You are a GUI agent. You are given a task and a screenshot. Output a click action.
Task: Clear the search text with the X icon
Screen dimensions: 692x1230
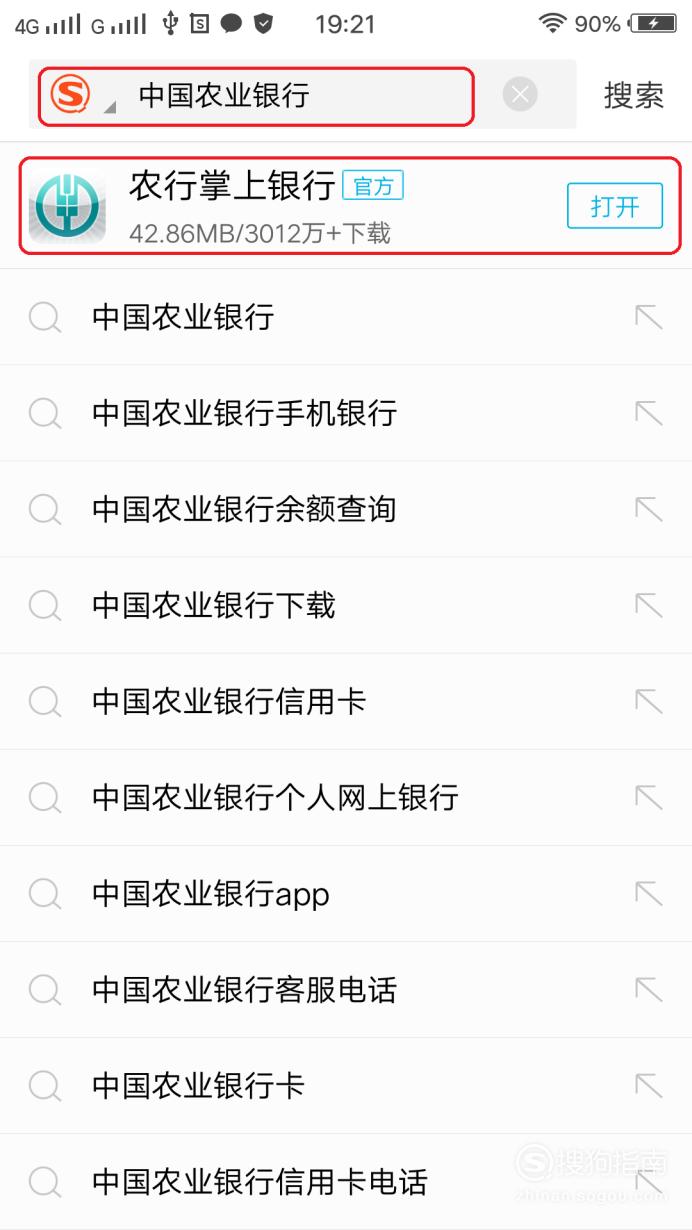click(x=519, y=95)
